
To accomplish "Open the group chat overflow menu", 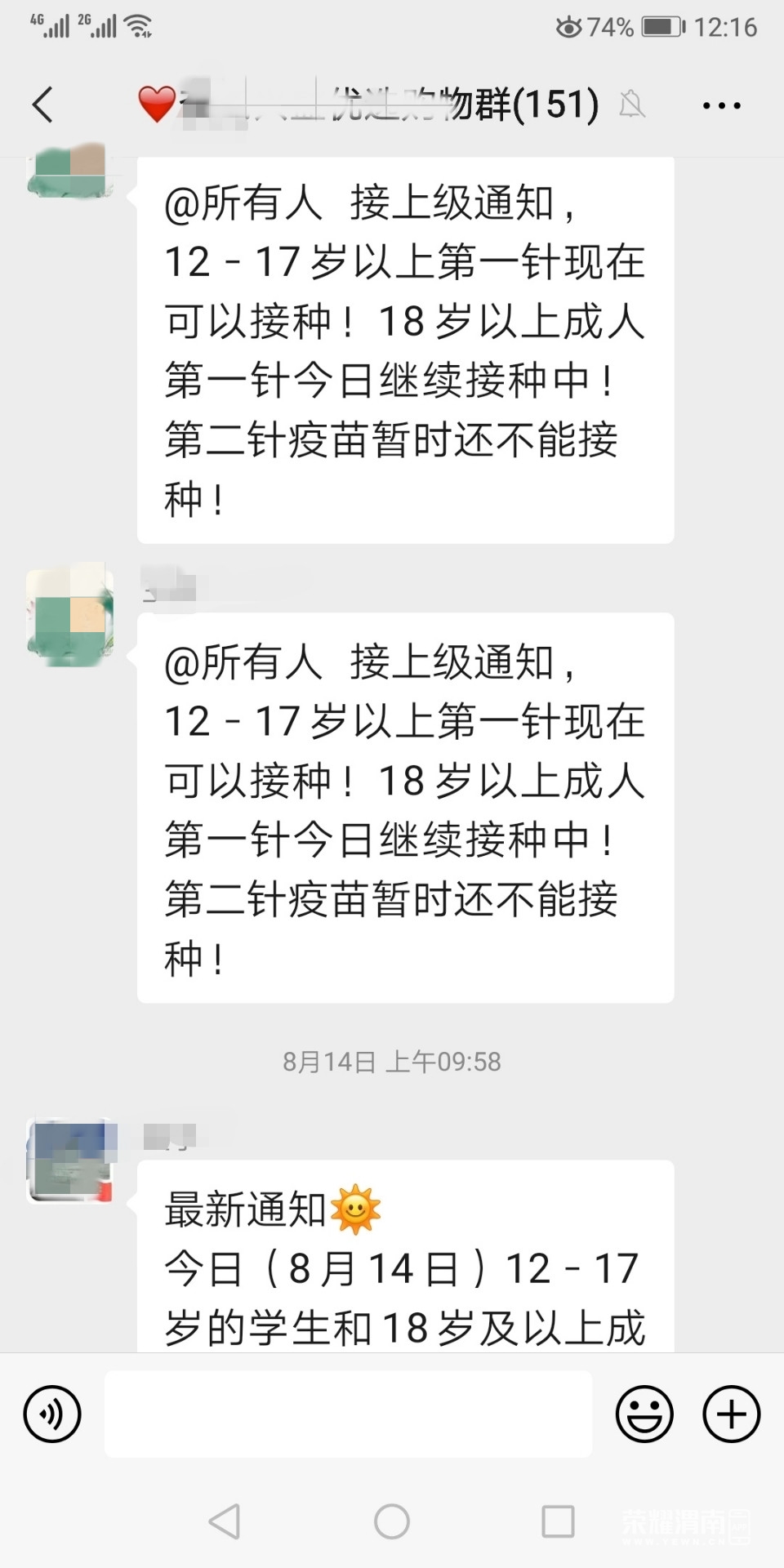I will coord(721,105).
